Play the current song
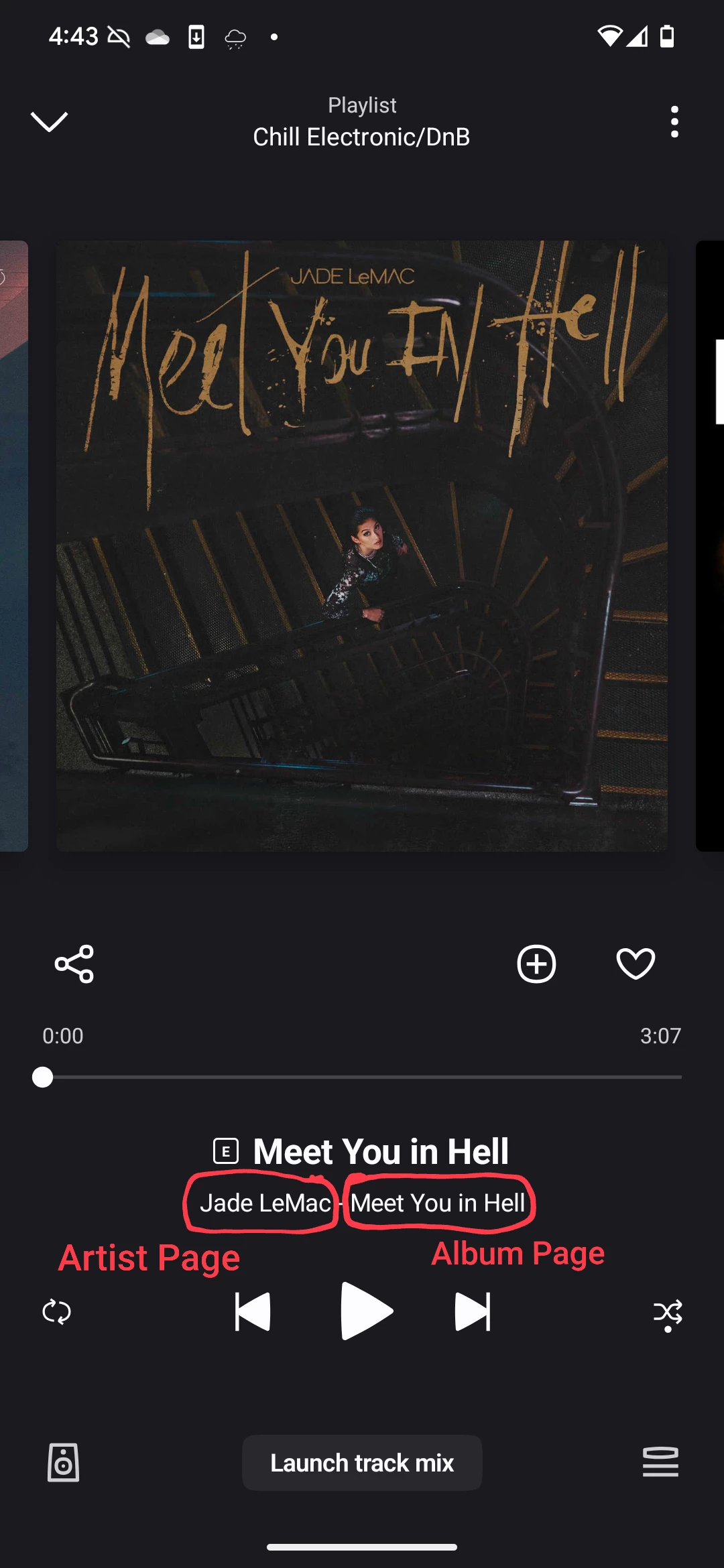 click(365, 1311)
